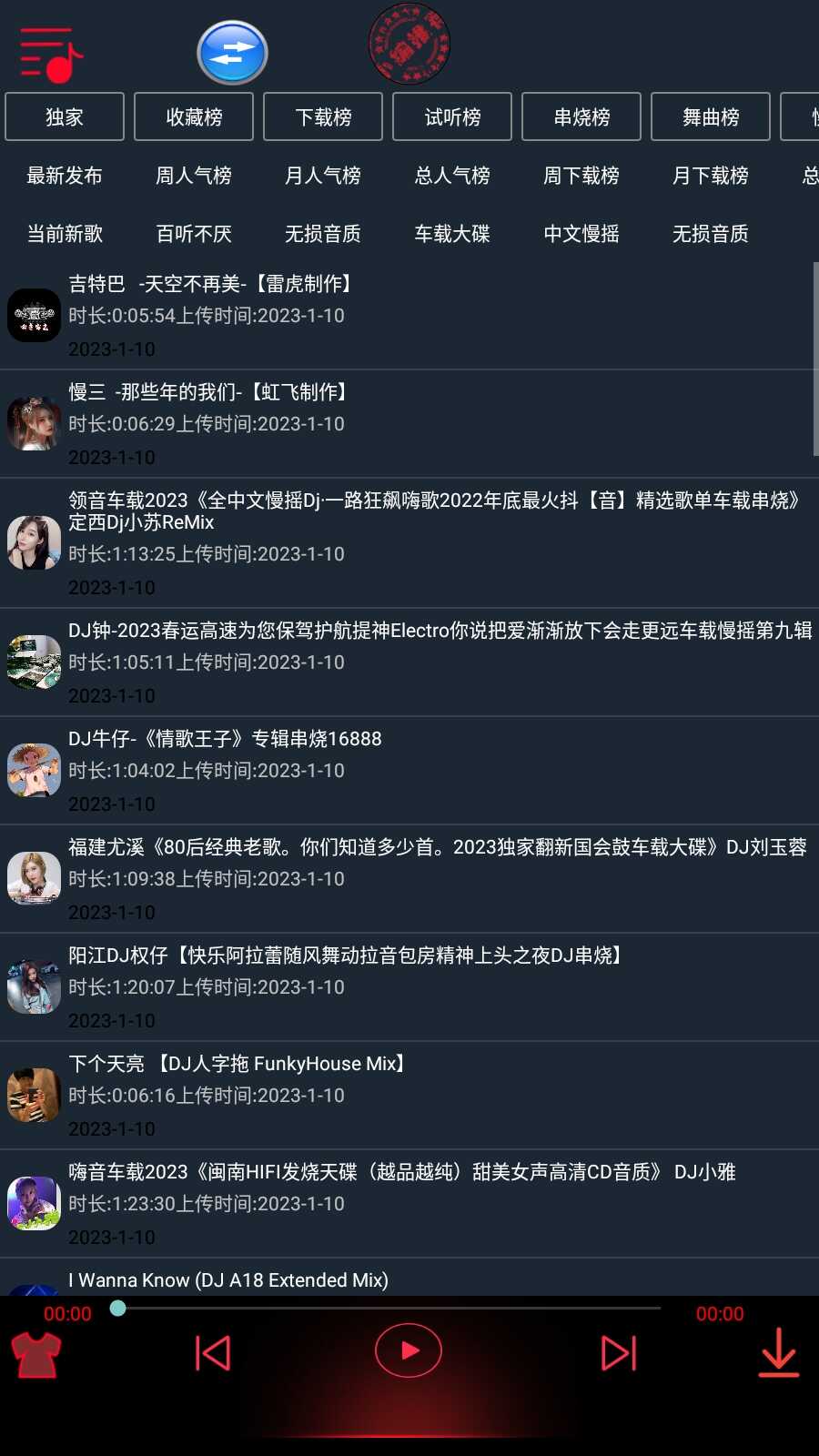Open 车载大碟 category
Viewport: 819px width, 1456px height.
pyautogui.click(x=452, y=234)
